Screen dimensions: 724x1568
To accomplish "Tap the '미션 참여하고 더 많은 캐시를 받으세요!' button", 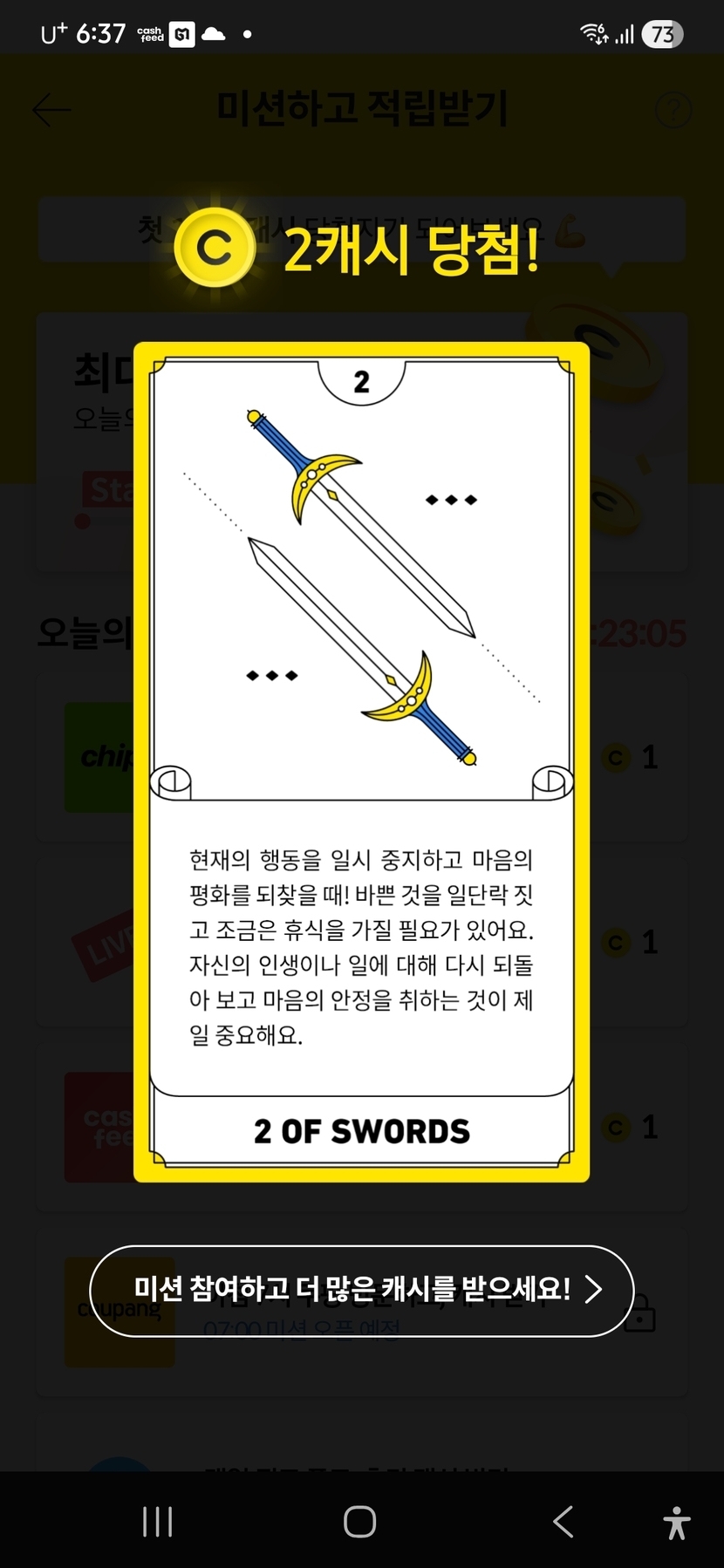I will [x=361, y=1290].
